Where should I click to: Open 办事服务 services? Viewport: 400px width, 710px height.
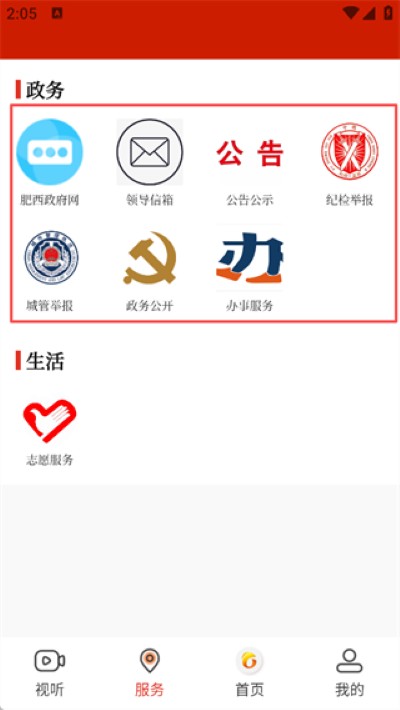(250, 268)
